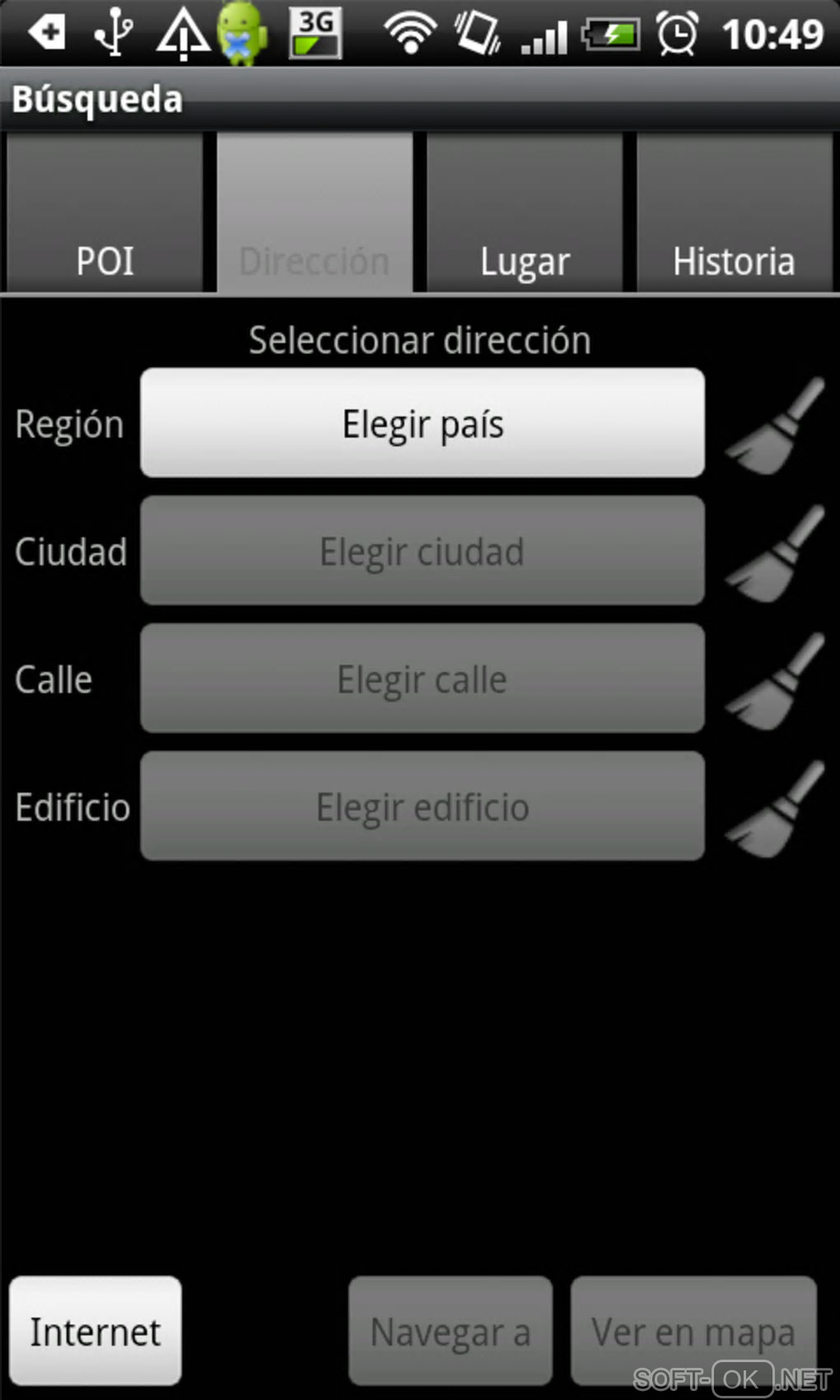Clear the Edificio field with the broom

[x=775, y=809]
